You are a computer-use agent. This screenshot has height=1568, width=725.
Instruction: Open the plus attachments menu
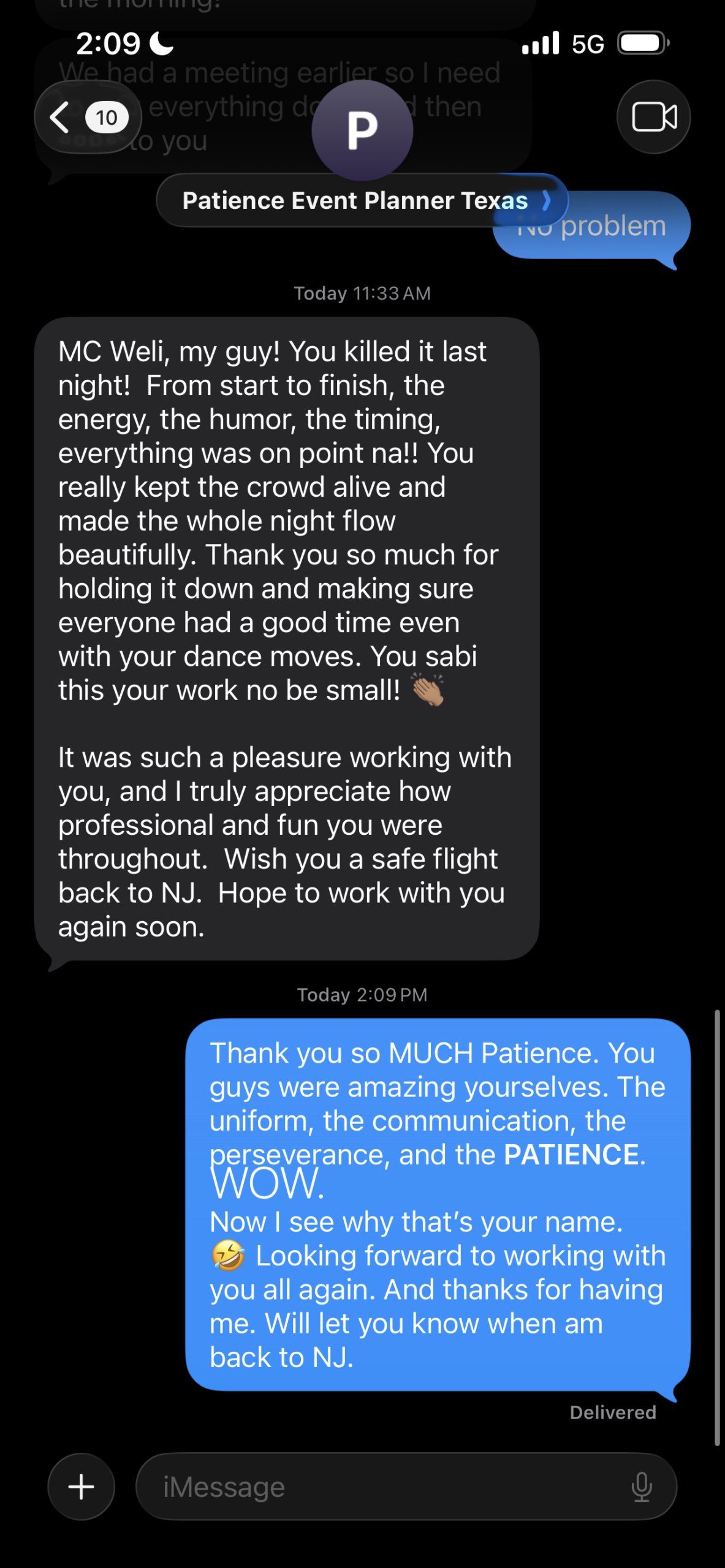tap(82, 1487)
